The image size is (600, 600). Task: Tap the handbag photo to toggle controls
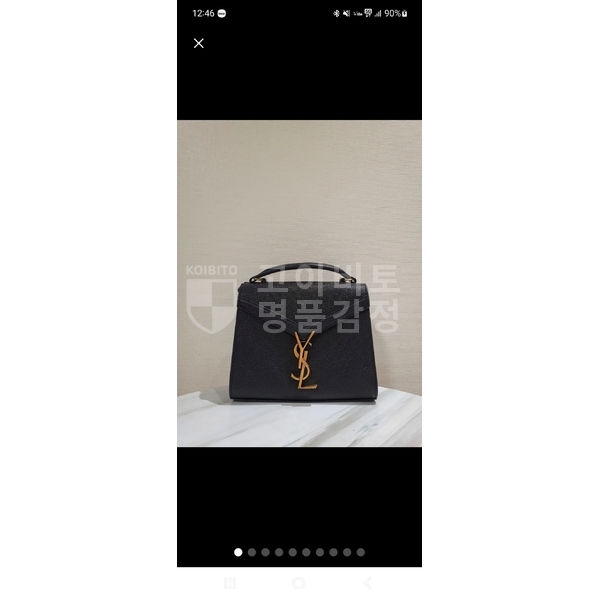coord(300,283)
